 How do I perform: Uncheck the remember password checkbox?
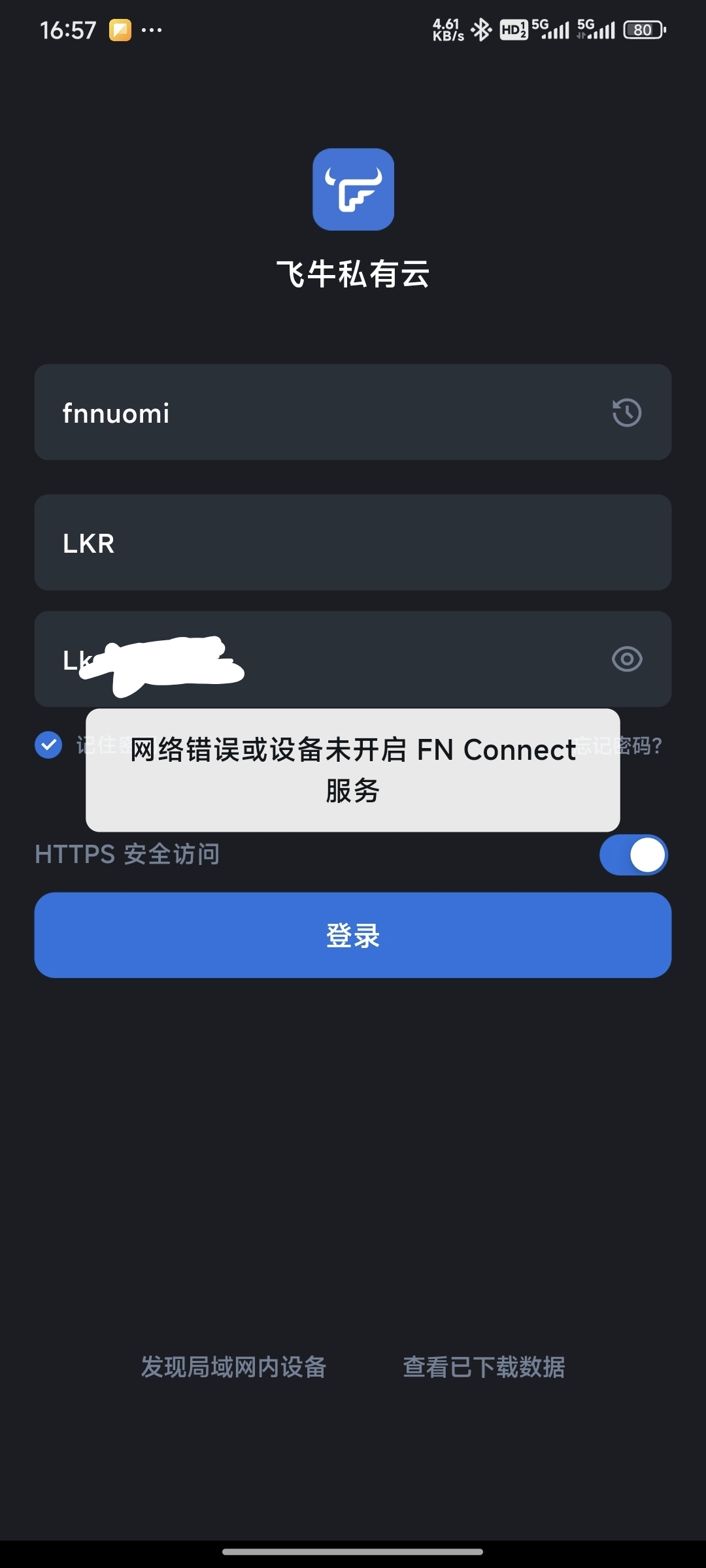point(48,745)
